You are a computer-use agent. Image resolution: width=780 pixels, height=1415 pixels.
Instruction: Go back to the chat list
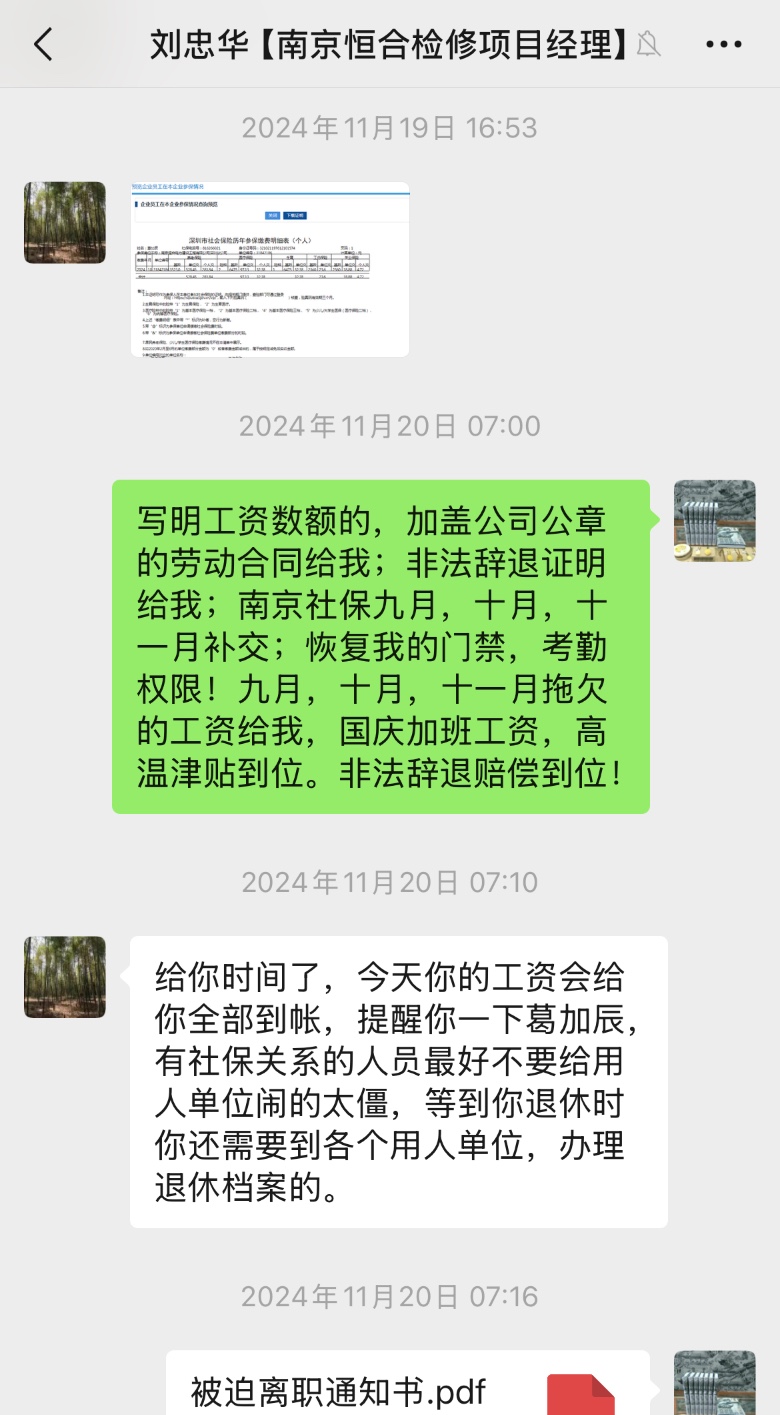pos(42,44)
